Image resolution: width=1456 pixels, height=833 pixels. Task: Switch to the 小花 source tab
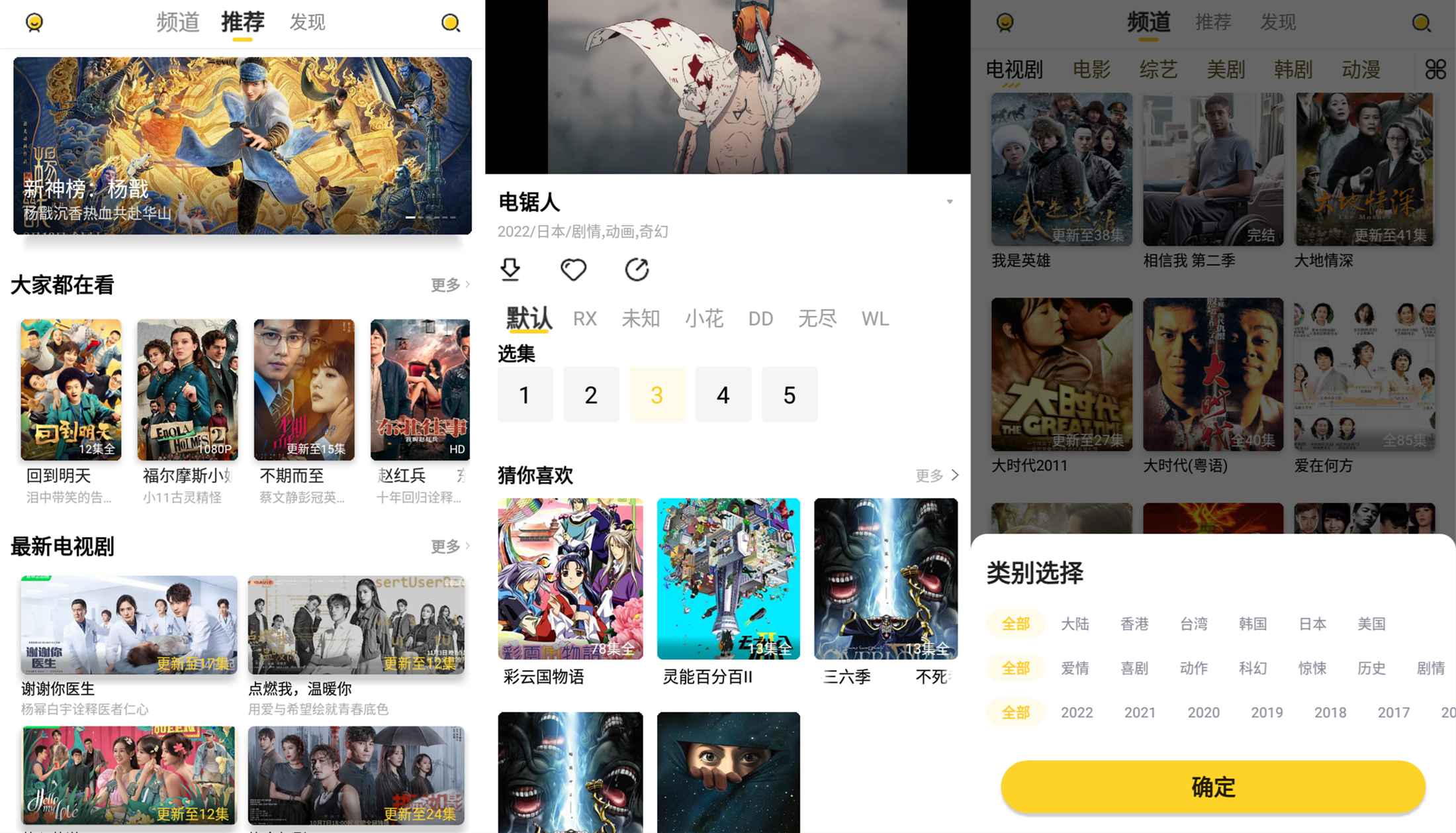704,319
